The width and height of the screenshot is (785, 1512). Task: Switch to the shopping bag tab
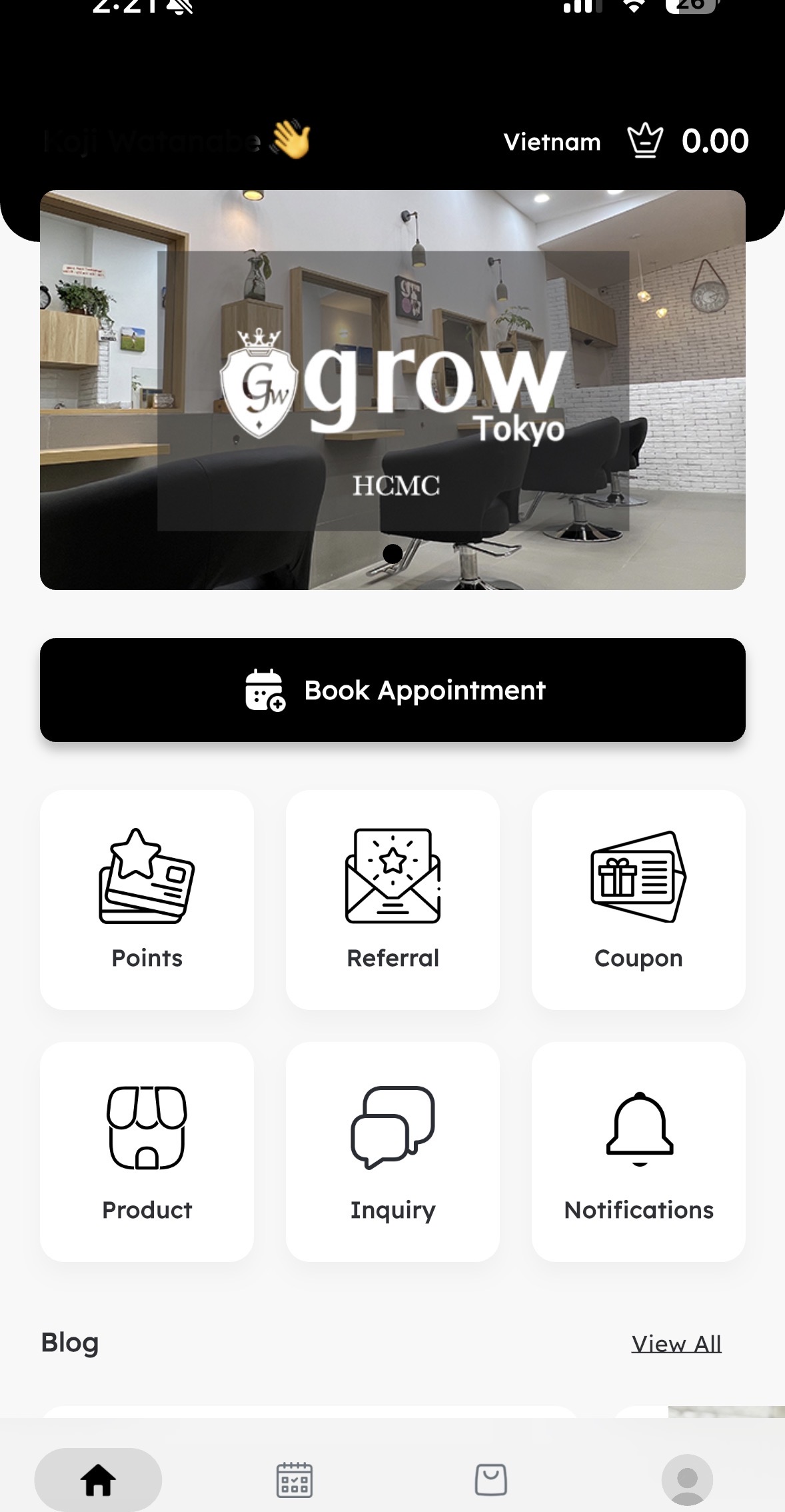point(490,1480)
